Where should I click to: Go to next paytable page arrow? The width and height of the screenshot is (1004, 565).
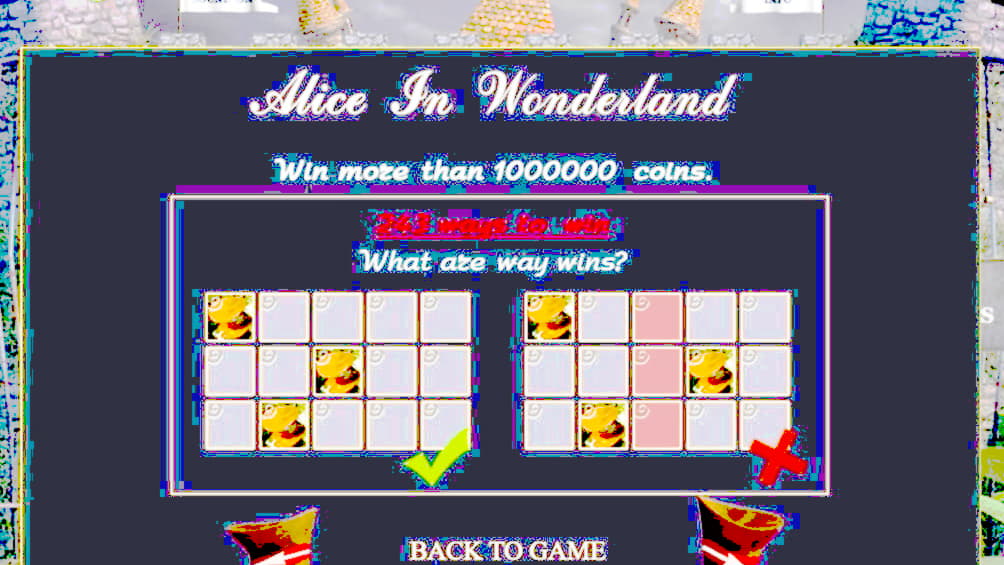point(740,532)
